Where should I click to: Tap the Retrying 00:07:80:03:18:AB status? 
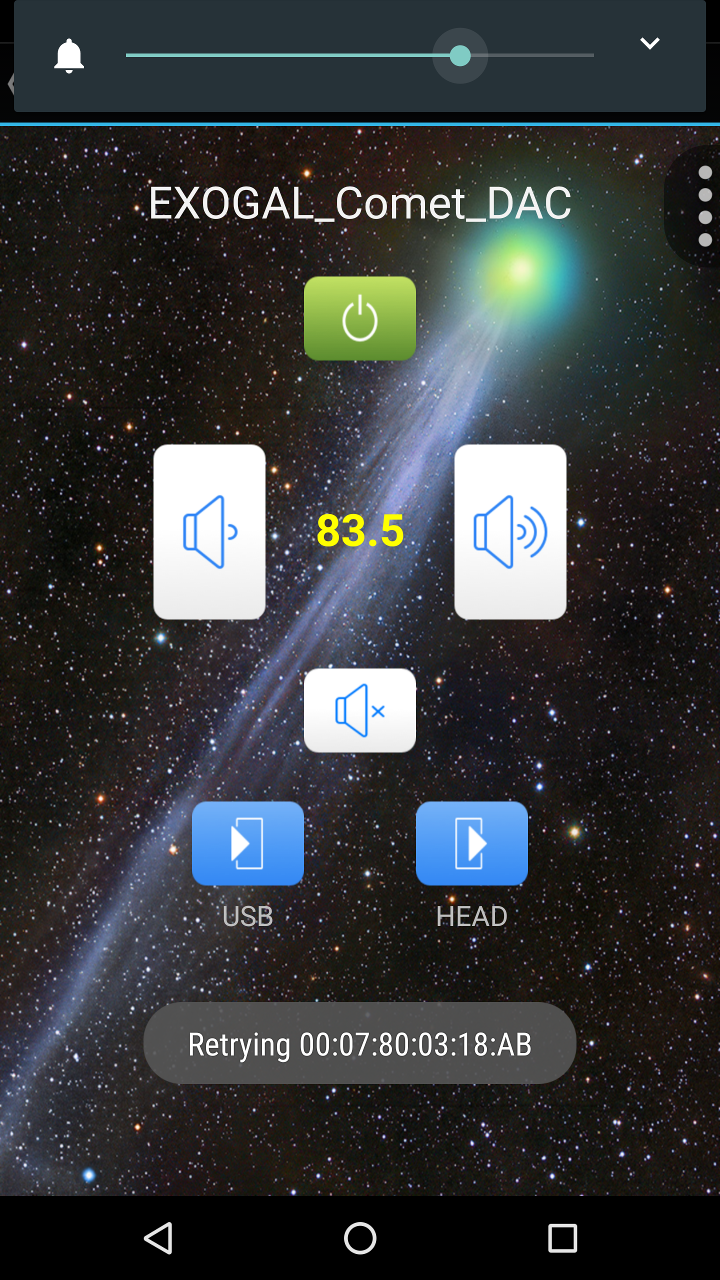pos(359,1043)
